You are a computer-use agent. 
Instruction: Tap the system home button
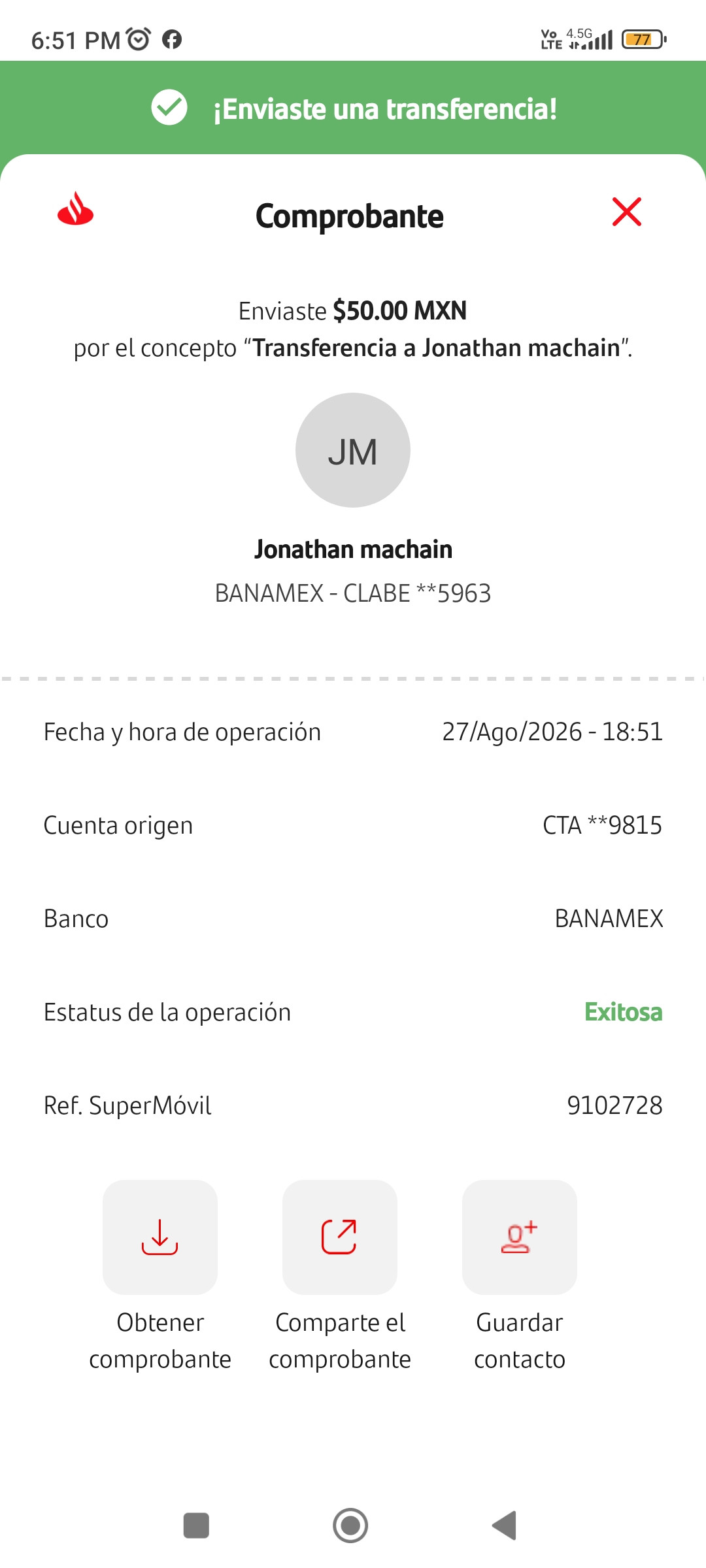(350, 1526)
